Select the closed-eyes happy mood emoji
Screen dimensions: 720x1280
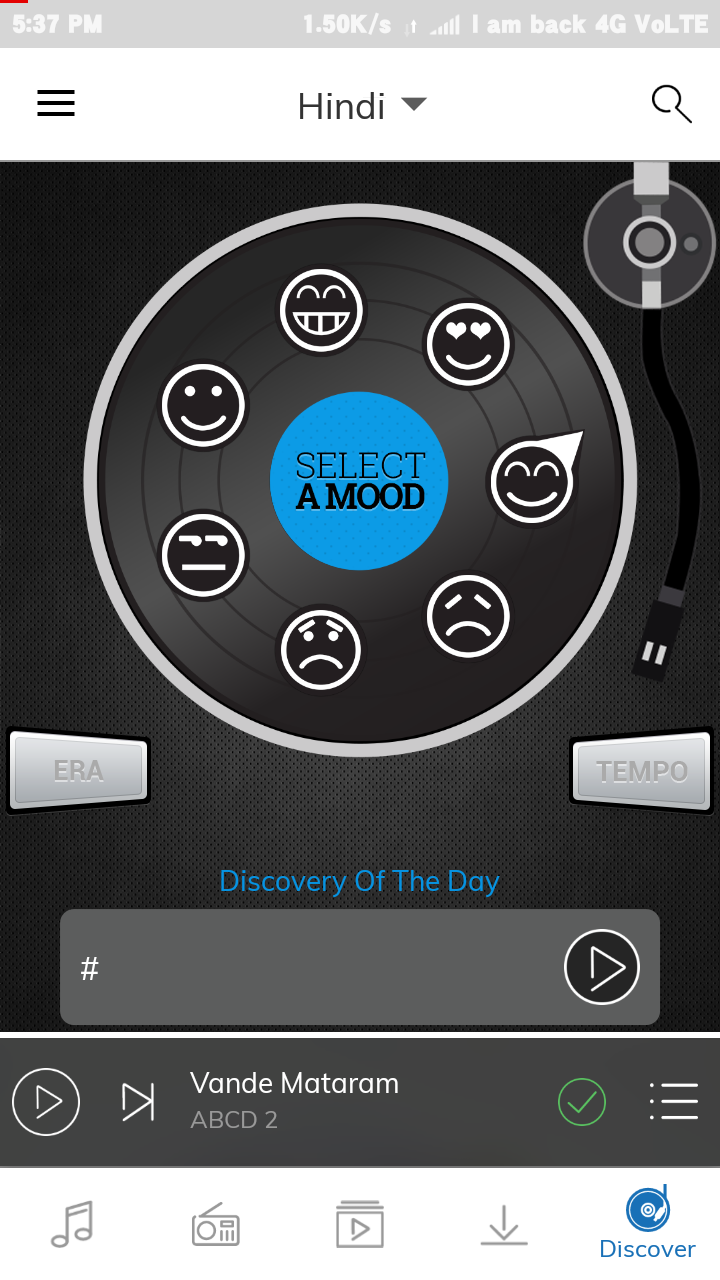tap(531, 481)
